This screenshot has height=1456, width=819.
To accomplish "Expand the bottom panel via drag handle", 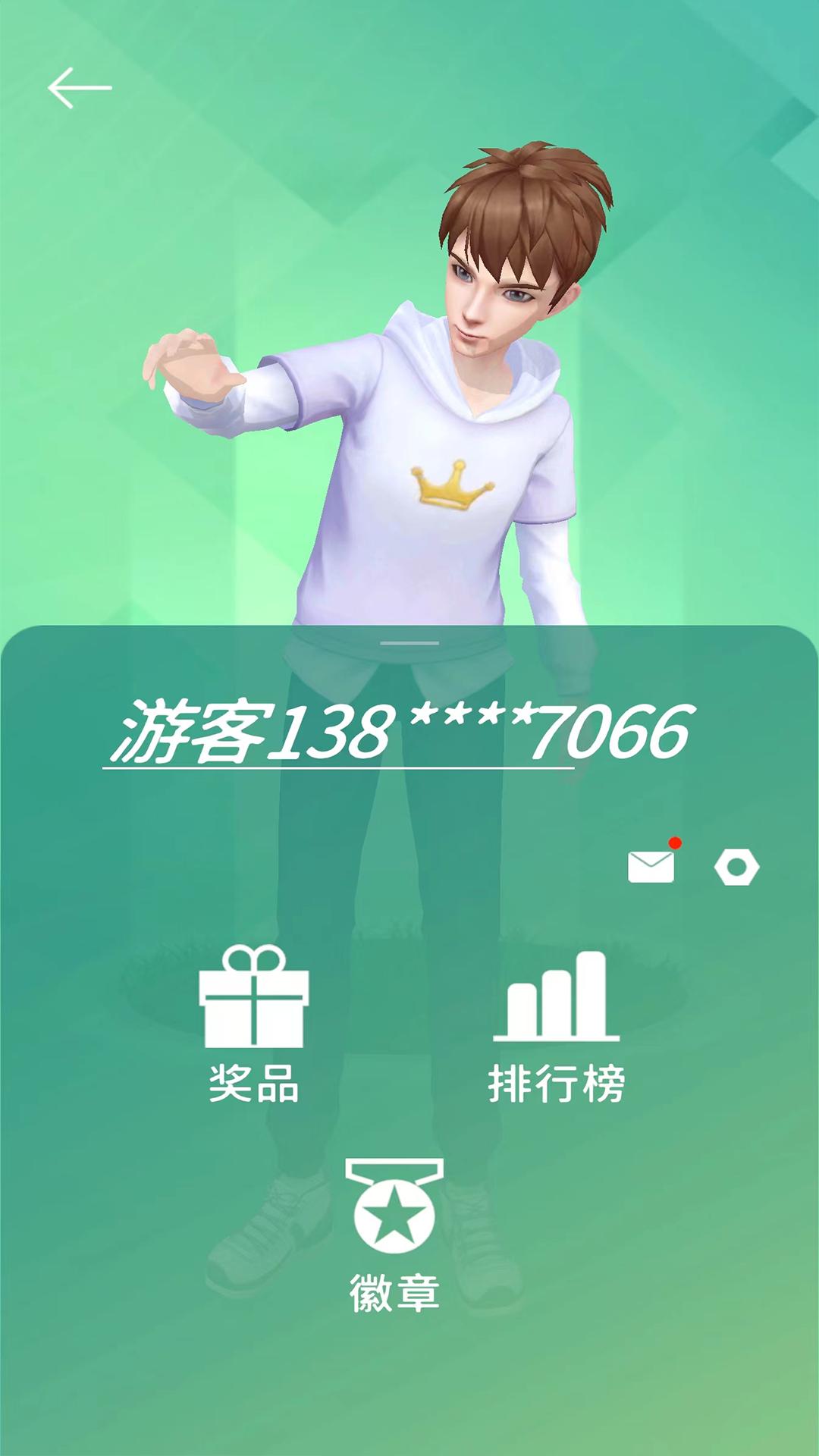I will pos(409,642).
